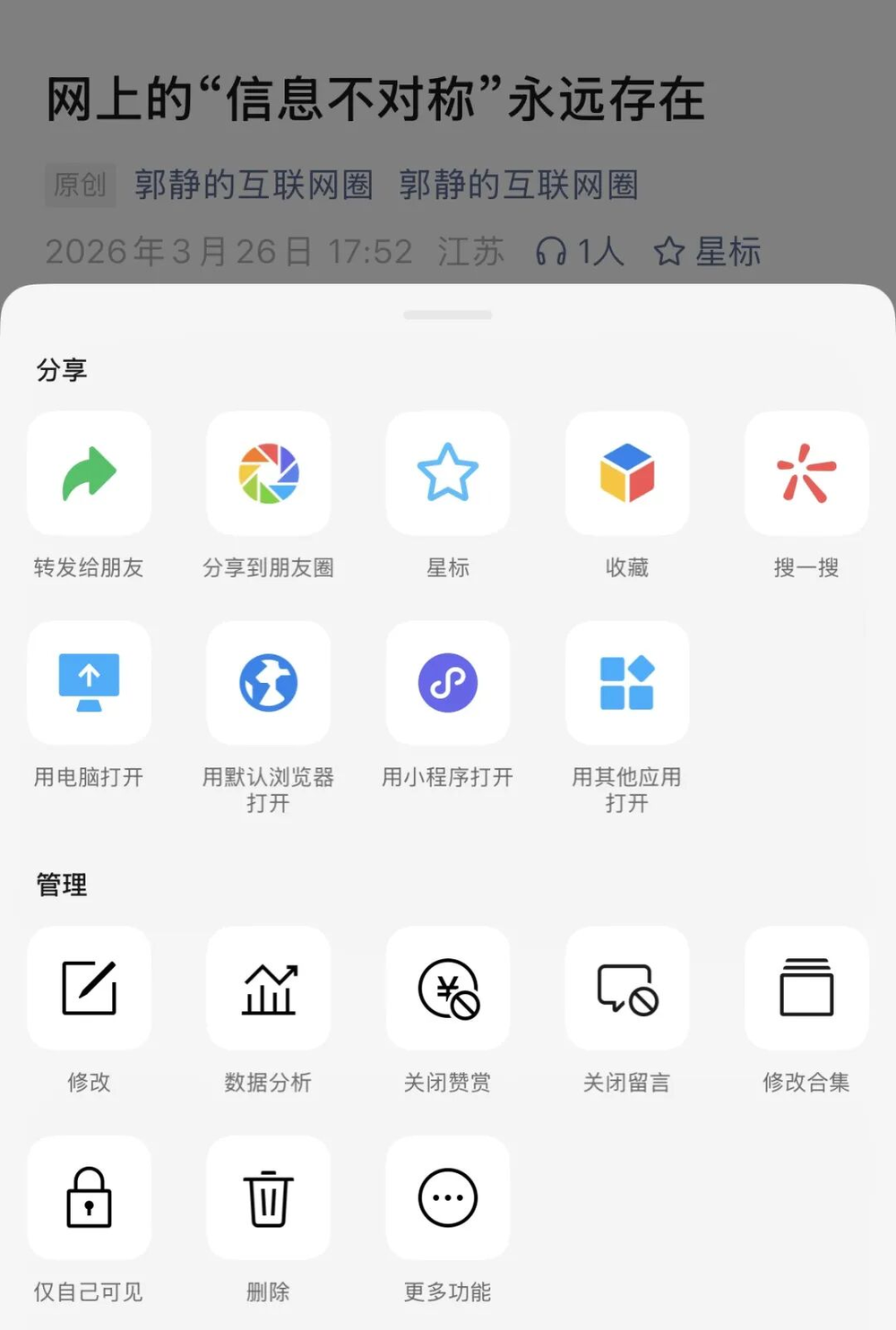Tap the 星标 star option in the share sheet
This screenshot has height=1330, width=896.
pyautogui.click(x=447, y=473)
